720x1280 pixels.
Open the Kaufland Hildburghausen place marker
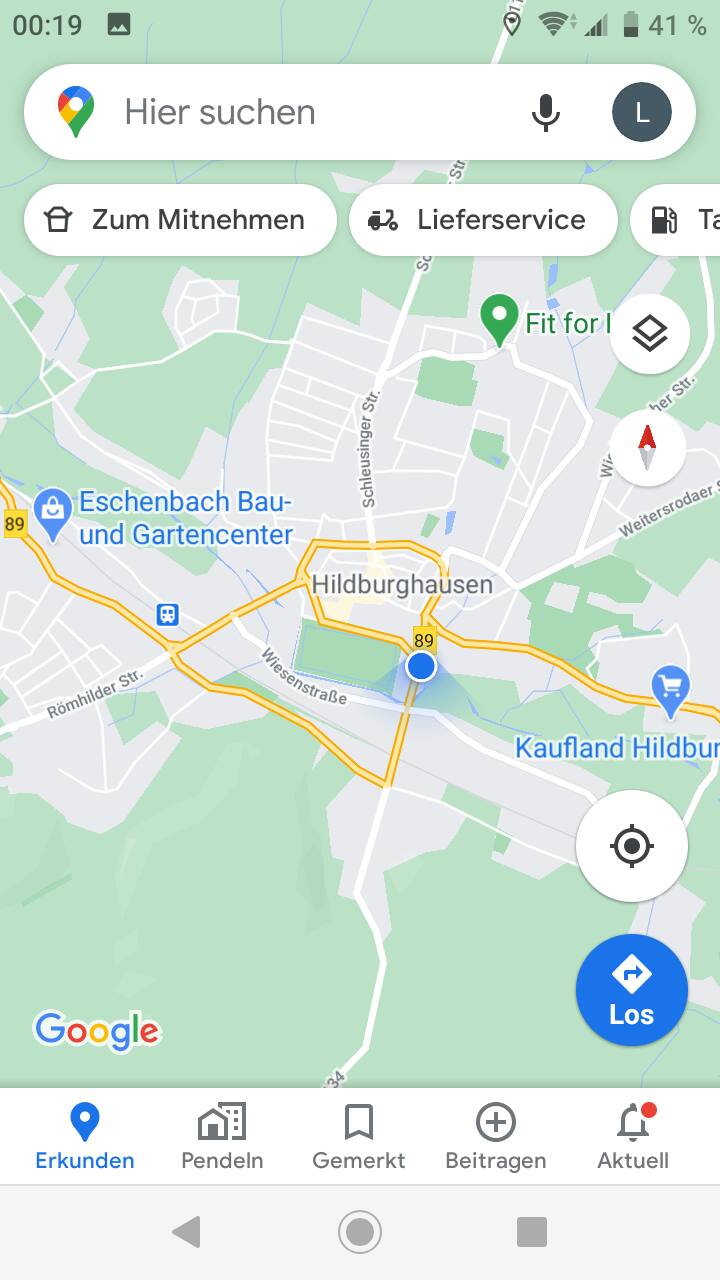coord(670,690)
